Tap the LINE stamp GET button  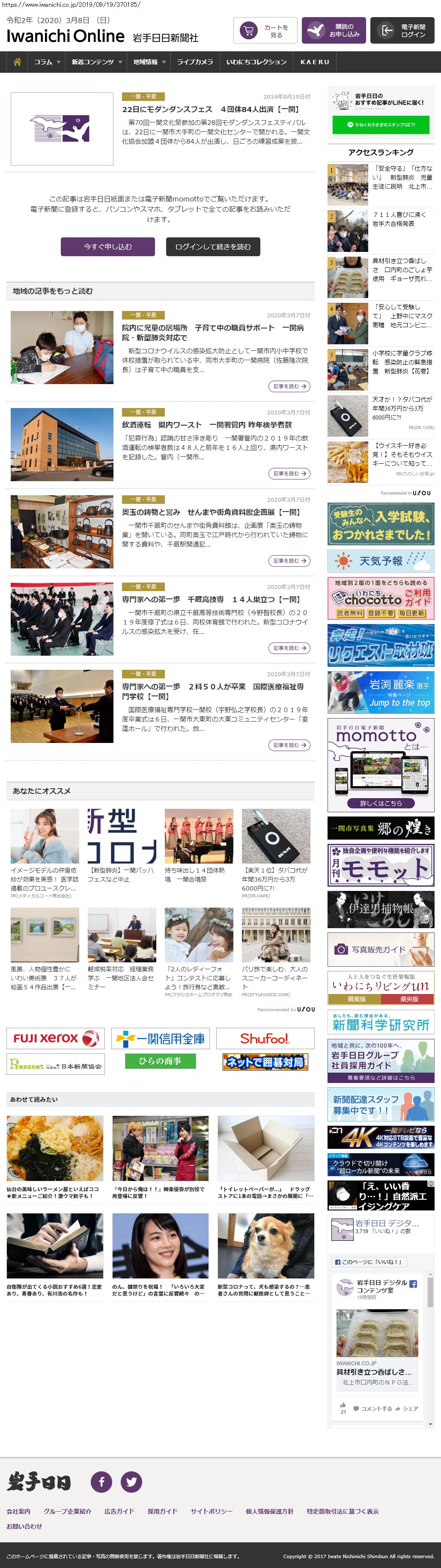(x=381, y=124)
